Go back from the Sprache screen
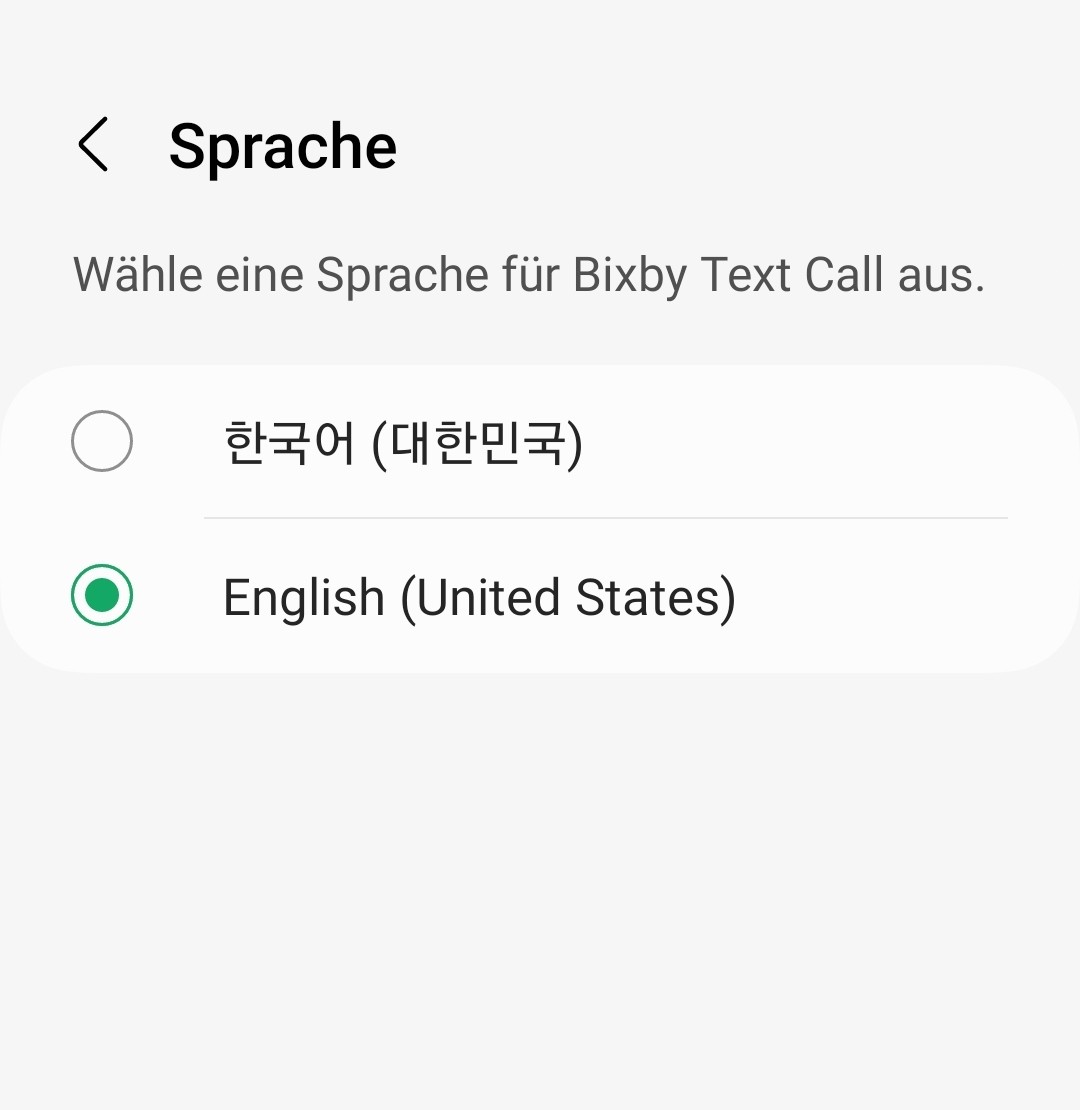 (93, 145)
